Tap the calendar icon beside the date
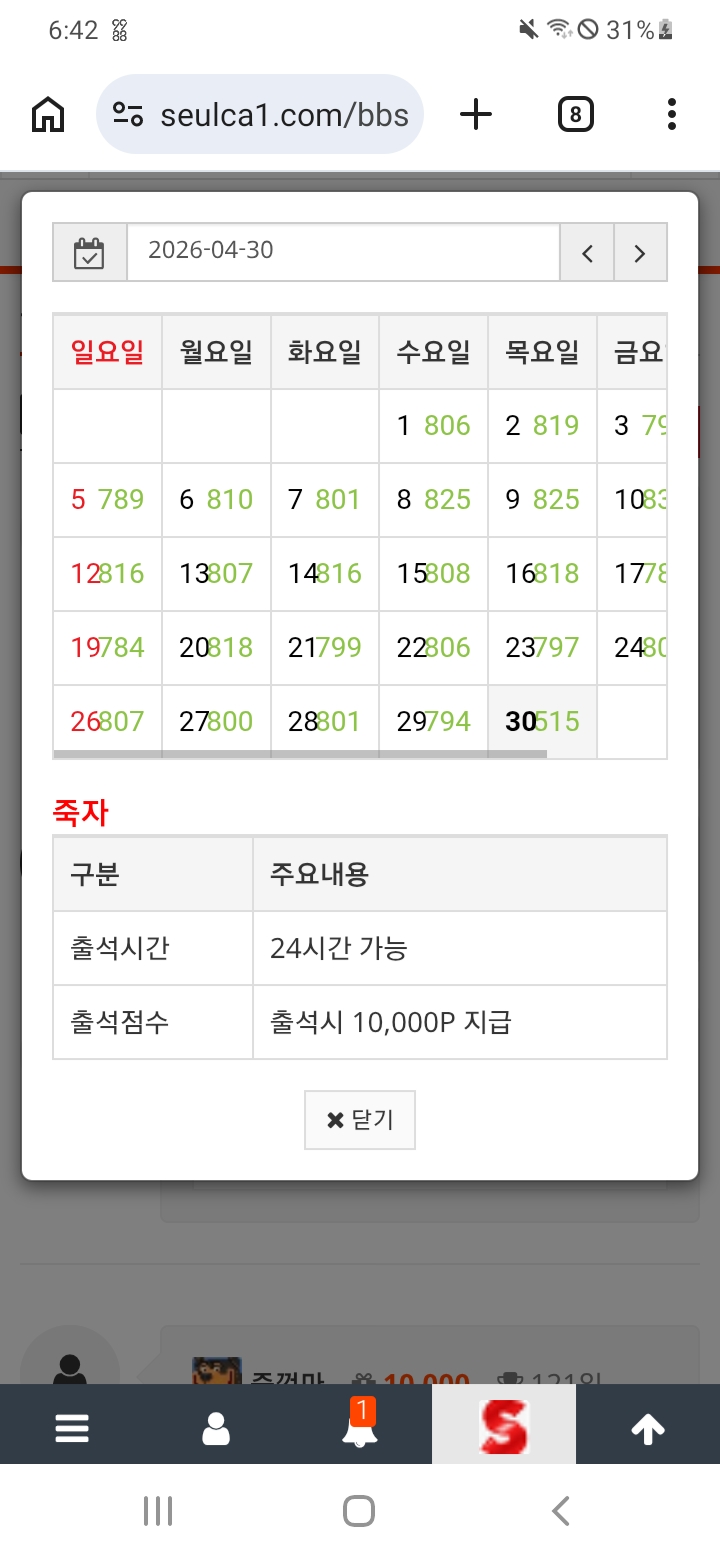This screenshot has width=720, height=1560. point(90,253)
